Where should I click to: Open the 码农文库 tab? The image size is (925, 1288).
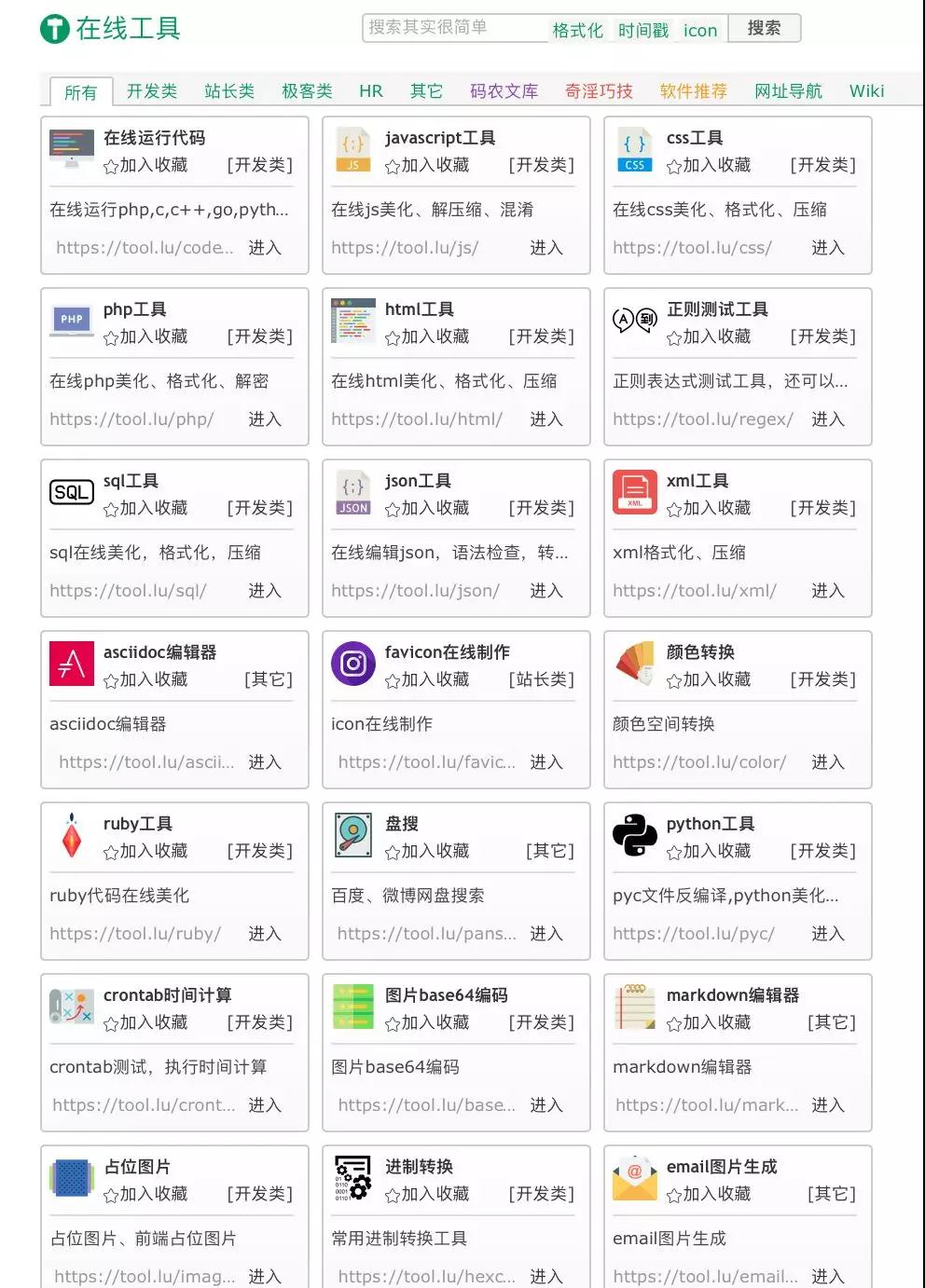point(504,91)
